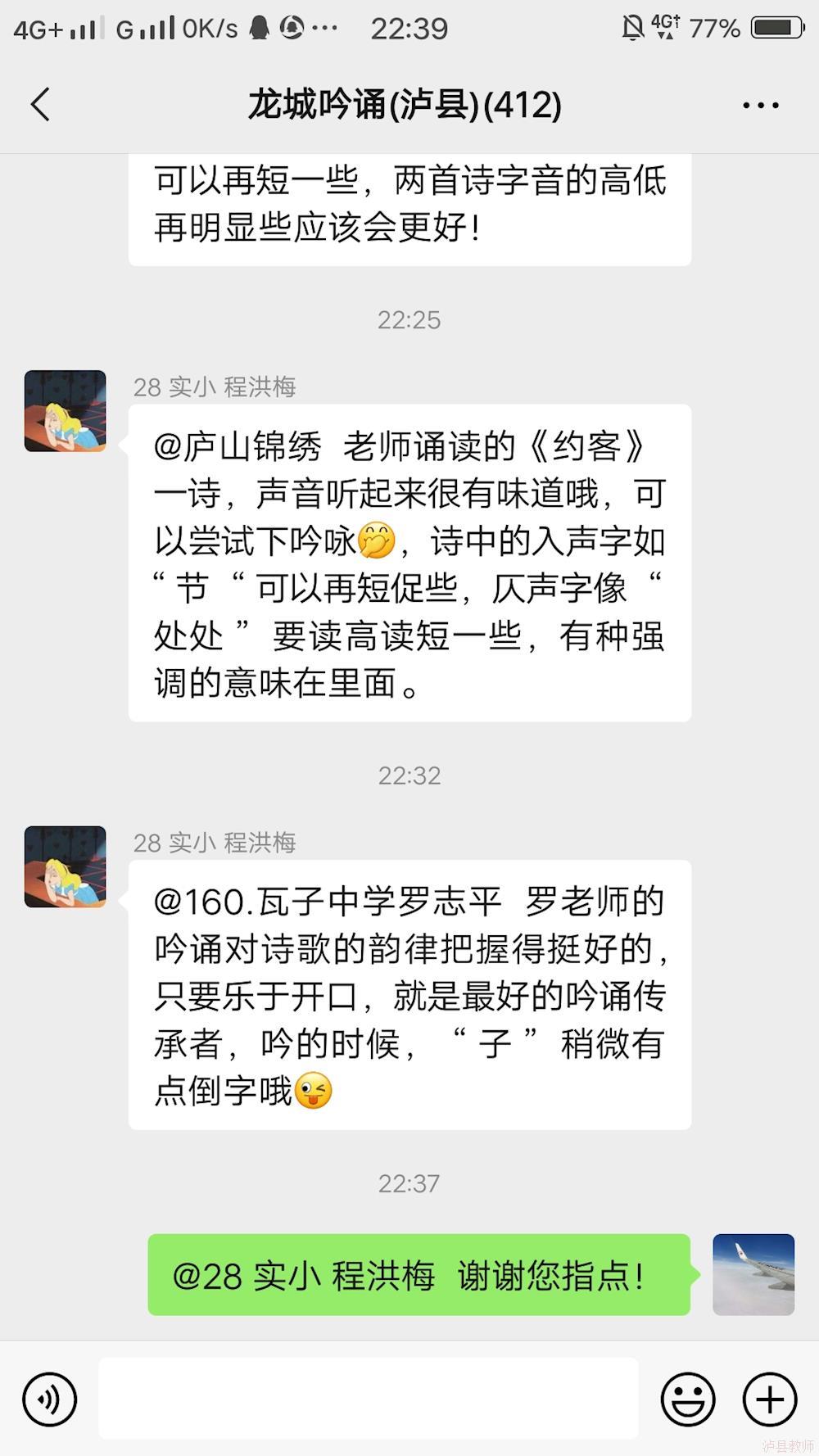Screen dimensions: 819x1456
Task: View my own airplane avatar profile
Action: [753, 1274]
